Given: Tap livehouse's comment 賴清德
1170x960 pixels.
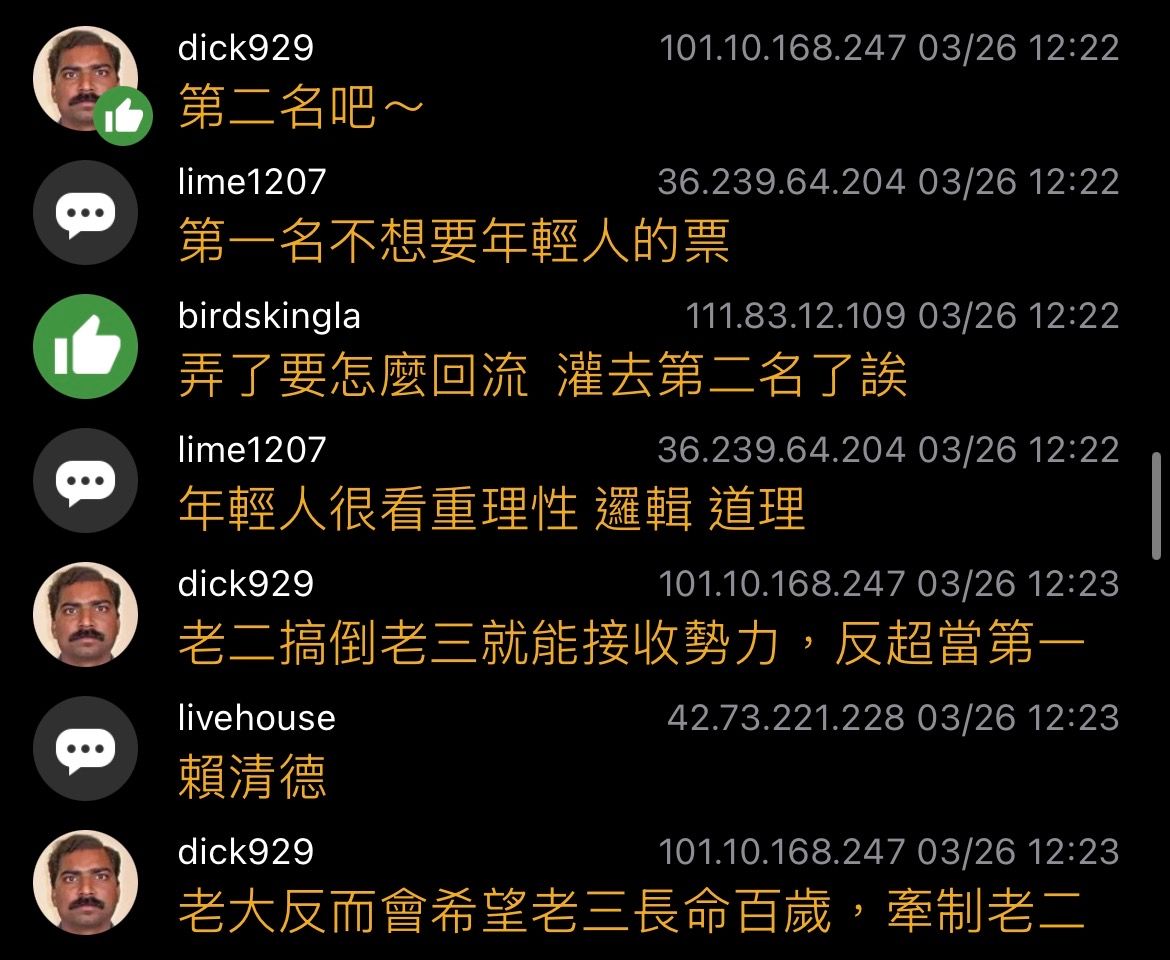Looking at the screenshot, I should 252,777.
